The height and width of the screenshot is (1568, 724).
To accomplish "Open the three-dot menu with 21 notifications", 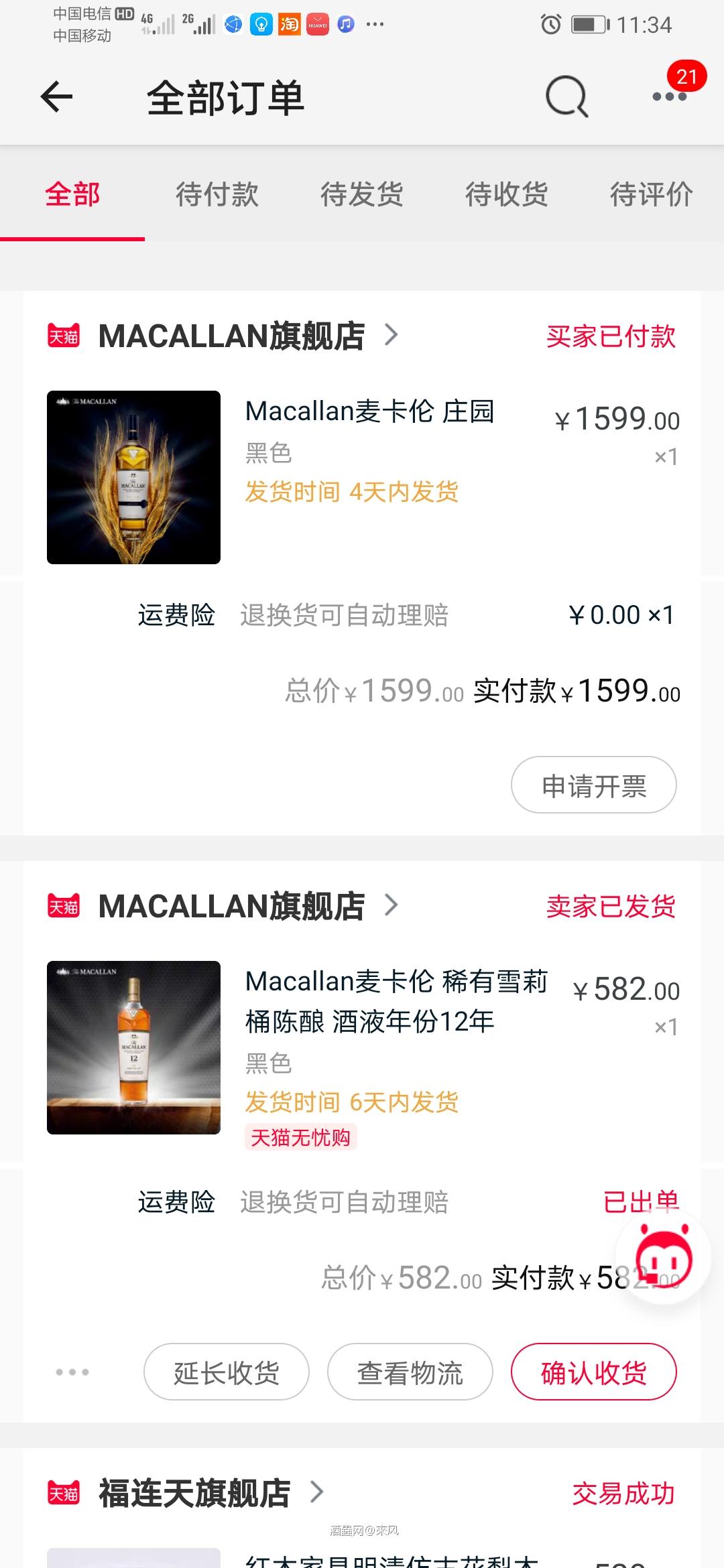I will [x=670, y=97].
